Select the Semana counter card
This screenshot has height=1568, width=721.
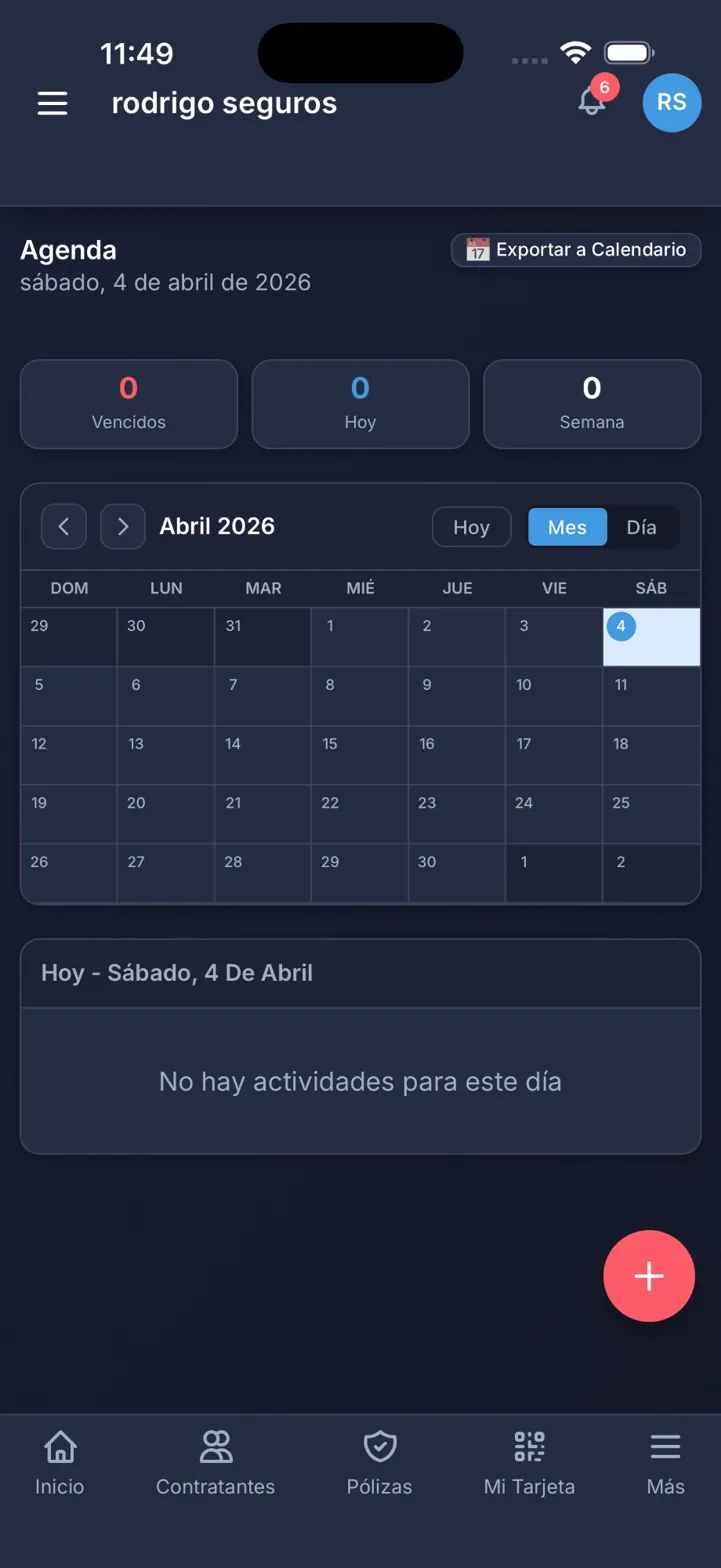pyautogui.click(x=592, y=404)
